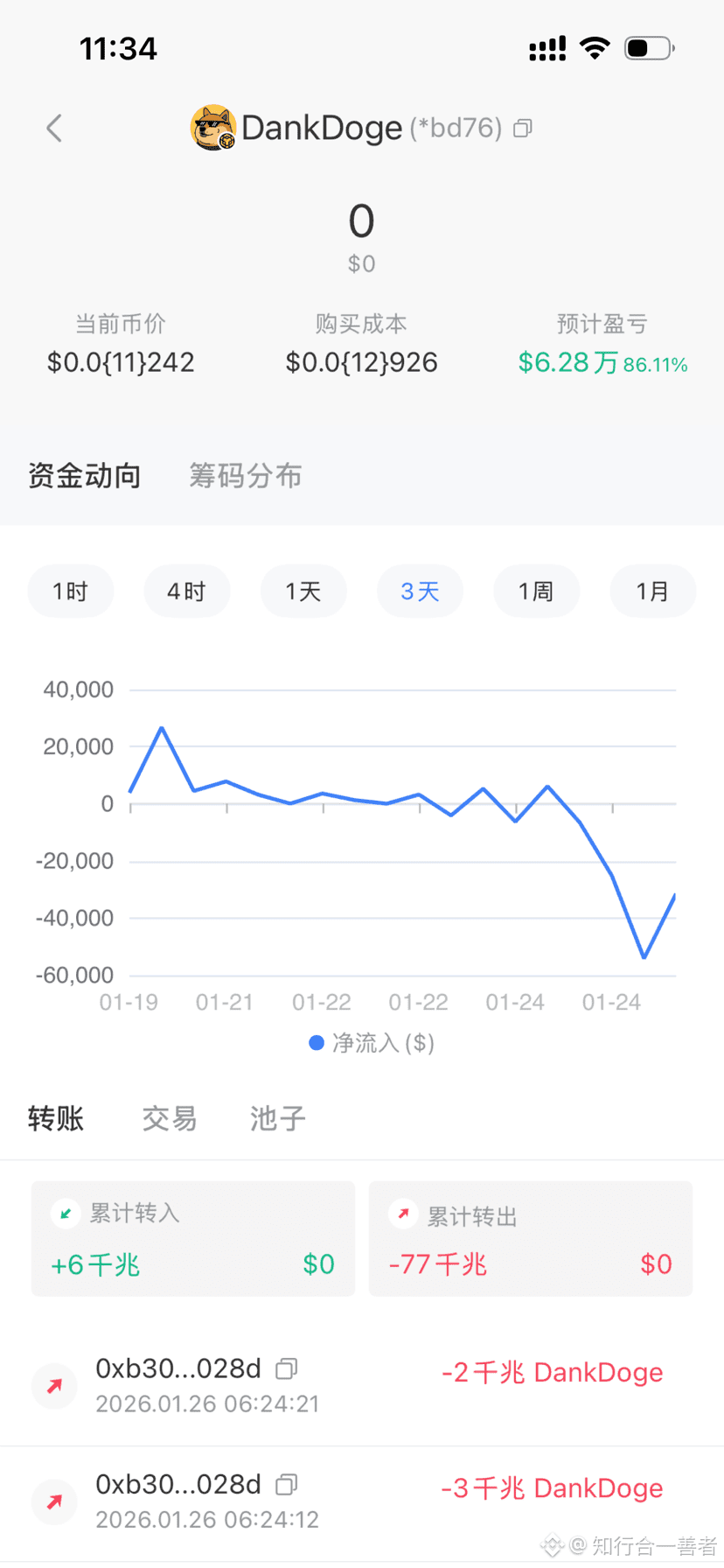Tap the 累计转出 summary card
The image size is (724, 1568).
(x=530, y=1238)
